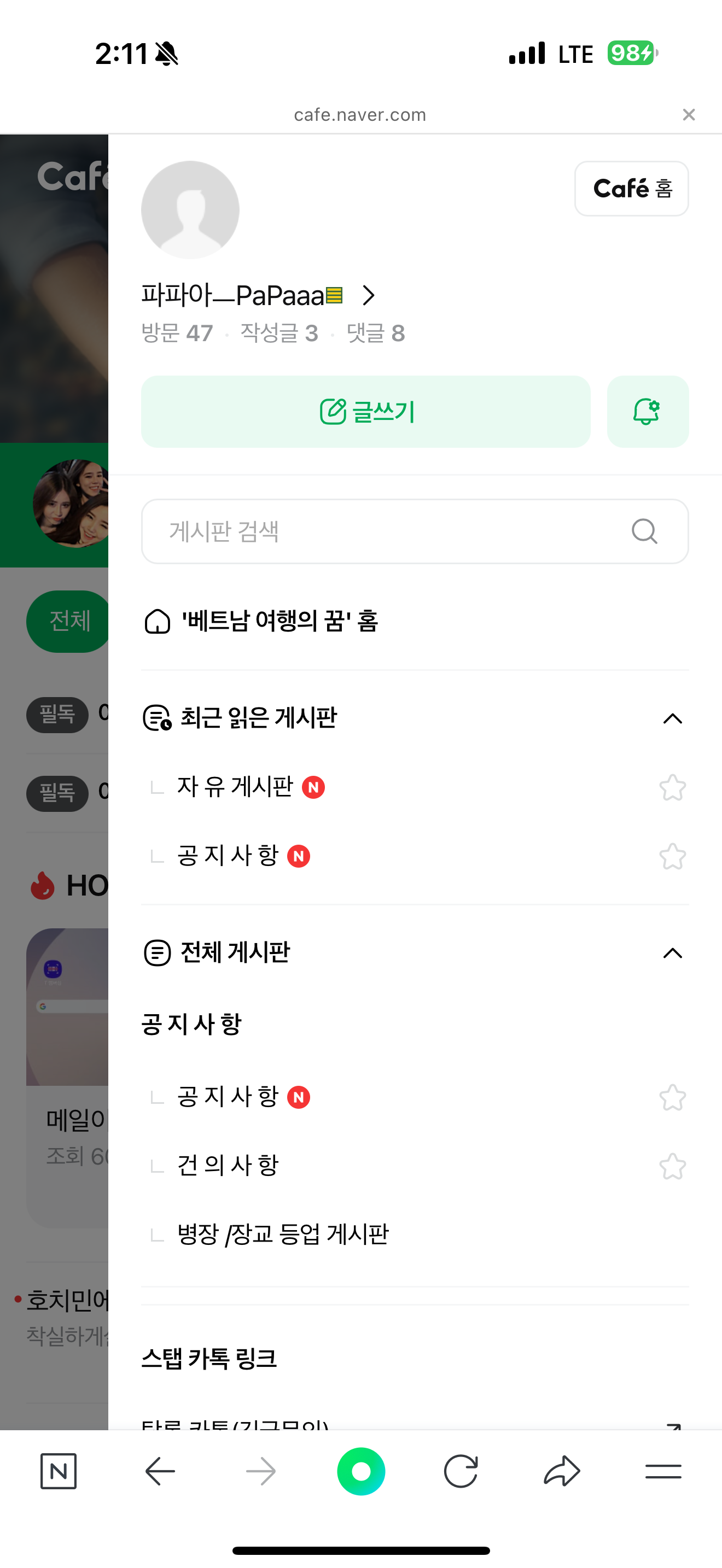Go to Café 홈
The height and width of the screenshot is (1568, 722).
(631, 189)
